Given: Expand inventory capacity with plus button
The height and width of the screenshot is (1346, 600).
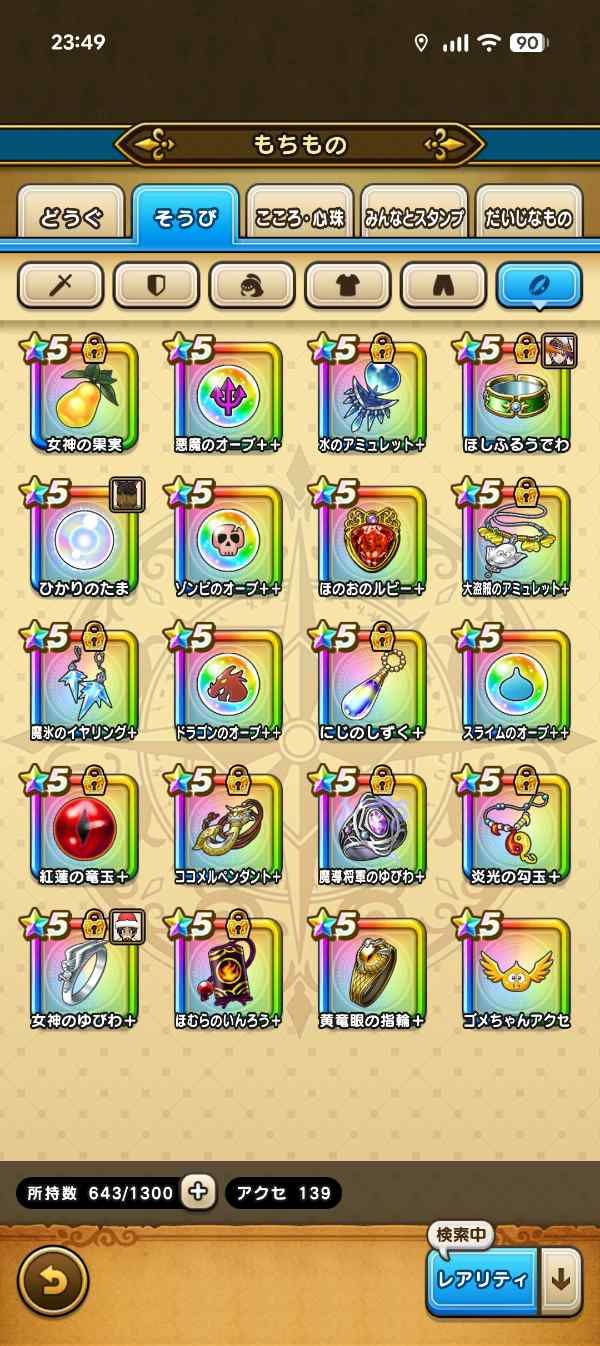Looking at the screenshot, I should click(x=198, y=1192).
